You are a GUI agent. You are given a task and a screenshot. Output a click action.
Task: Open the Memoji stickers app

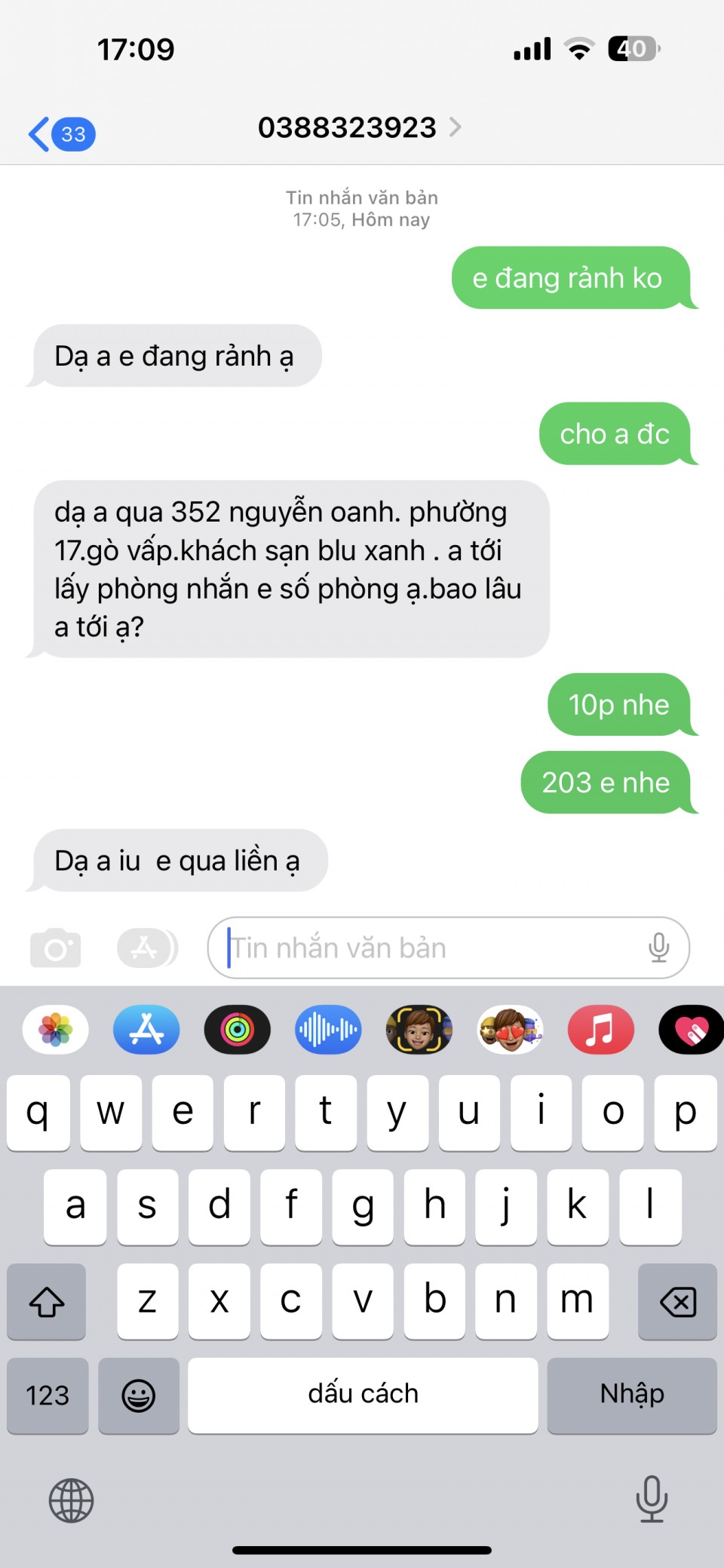pos(510,1030)
